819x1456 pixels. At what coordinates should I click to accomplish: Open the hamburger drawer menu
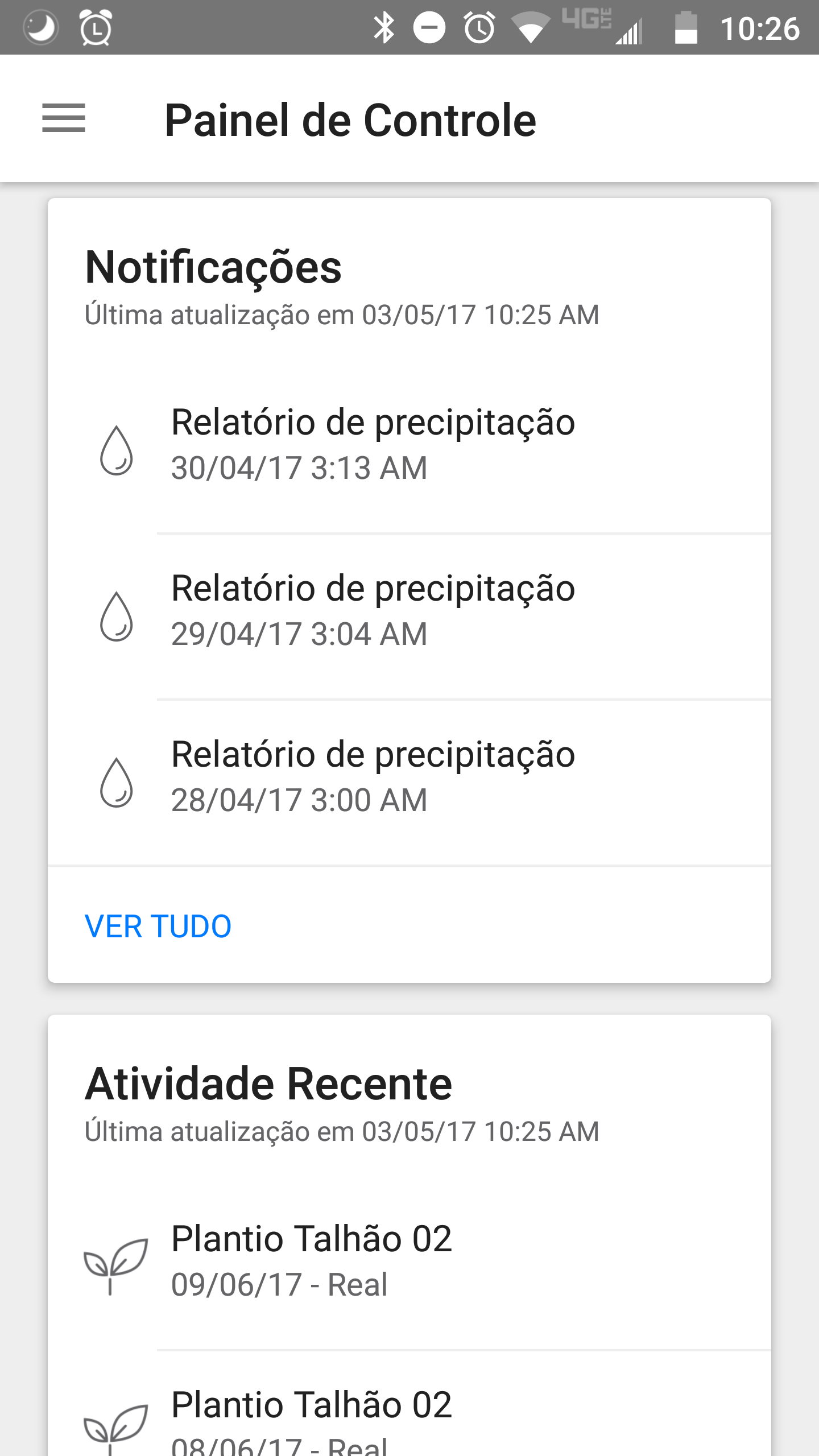pyautogui.click(x=64, y=118)
